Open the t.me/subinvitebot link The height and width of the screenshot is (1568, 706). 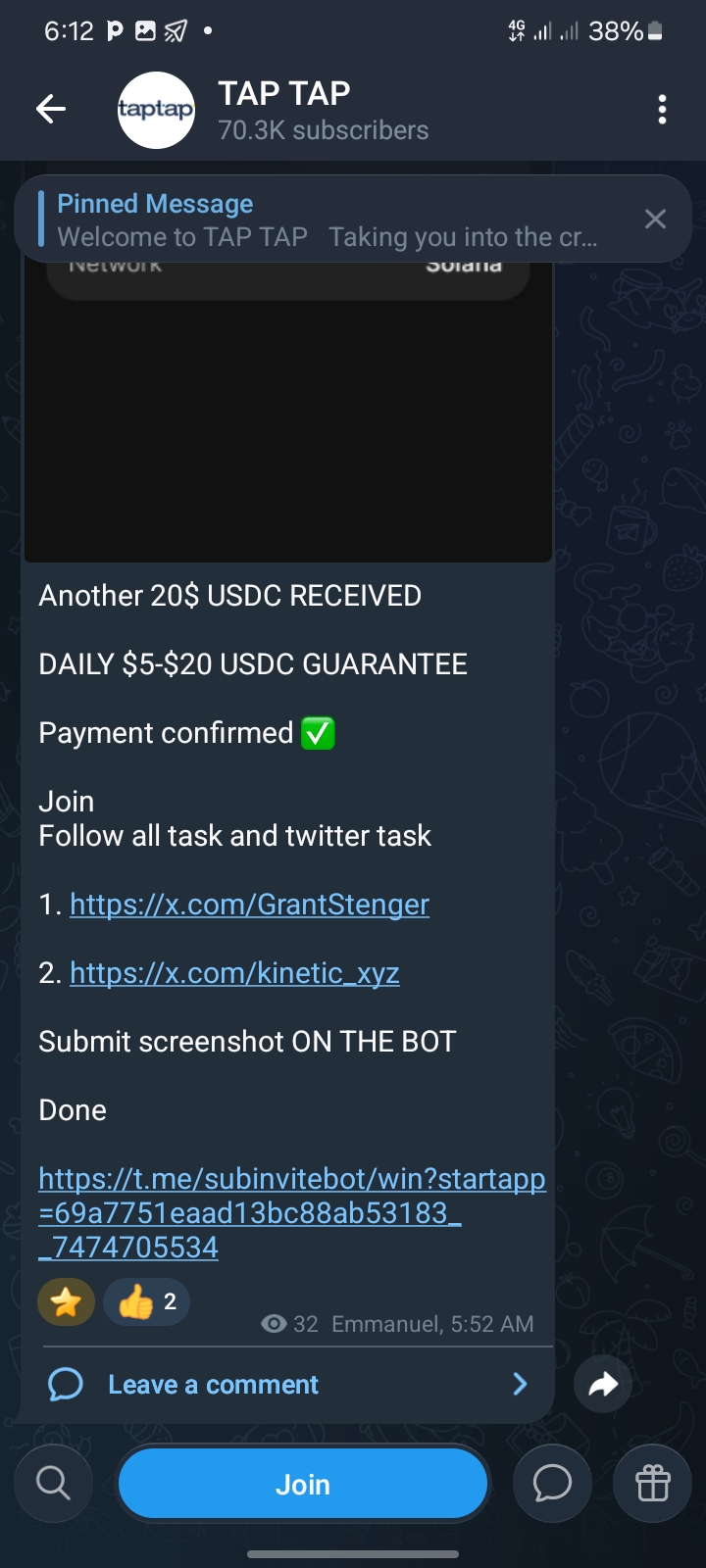coord(291,1212)
